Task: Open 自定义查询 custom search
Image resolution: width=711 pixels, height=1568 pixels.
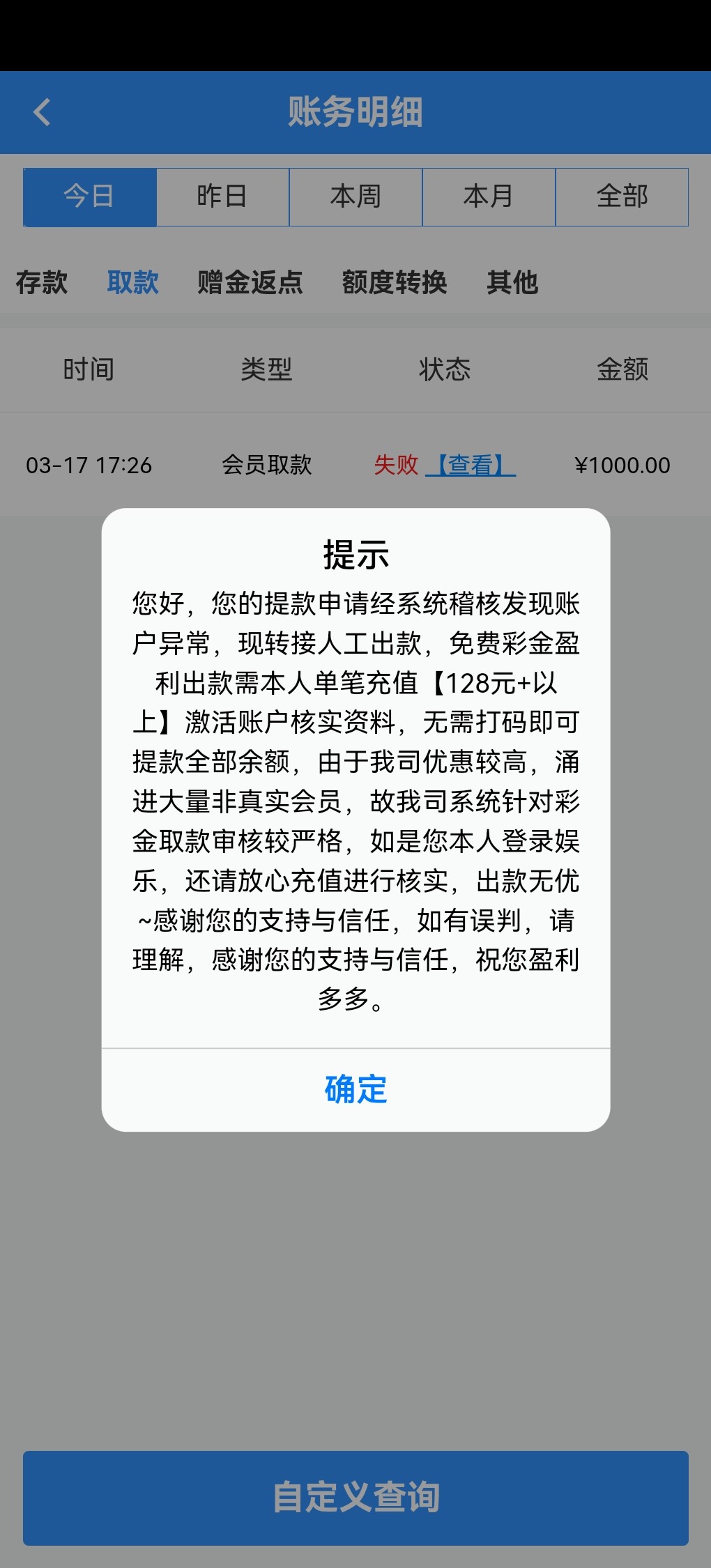Action: [x=355, y=1498]
